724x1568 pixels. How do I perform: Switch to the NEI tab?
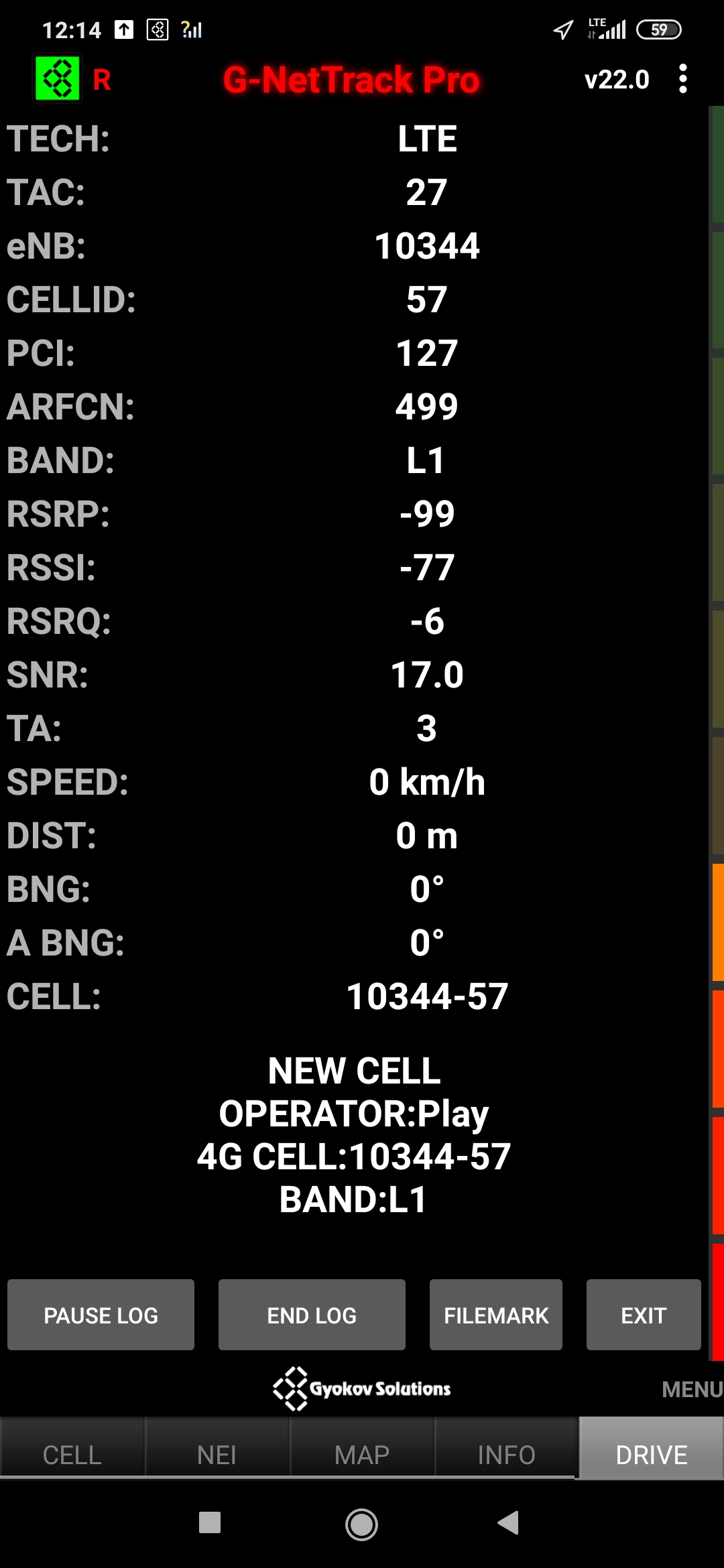[217, 1455]
